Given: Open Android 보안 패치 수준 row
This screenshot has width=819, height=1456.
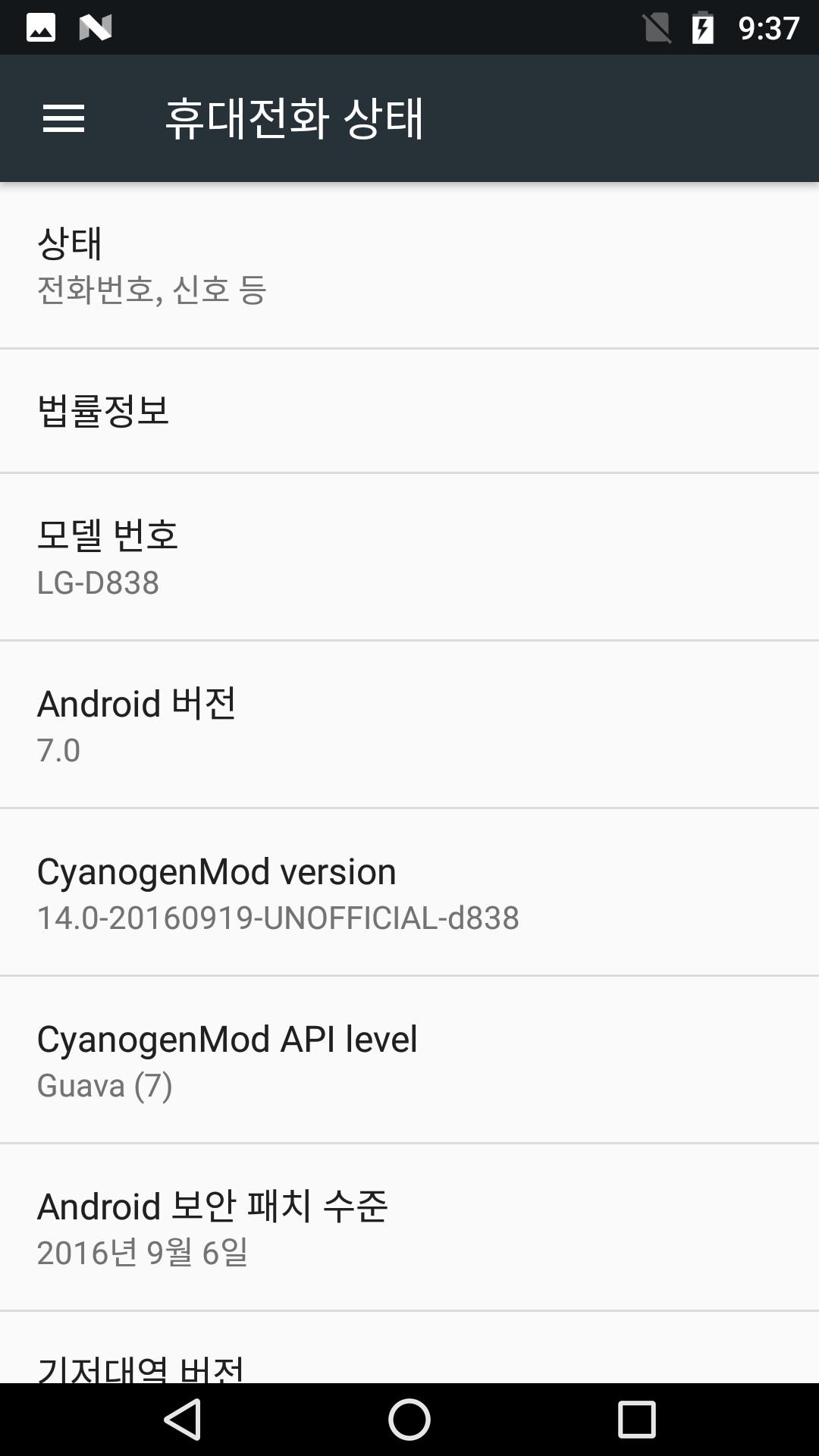Looking at the screenshot, I should [409, 1228].
